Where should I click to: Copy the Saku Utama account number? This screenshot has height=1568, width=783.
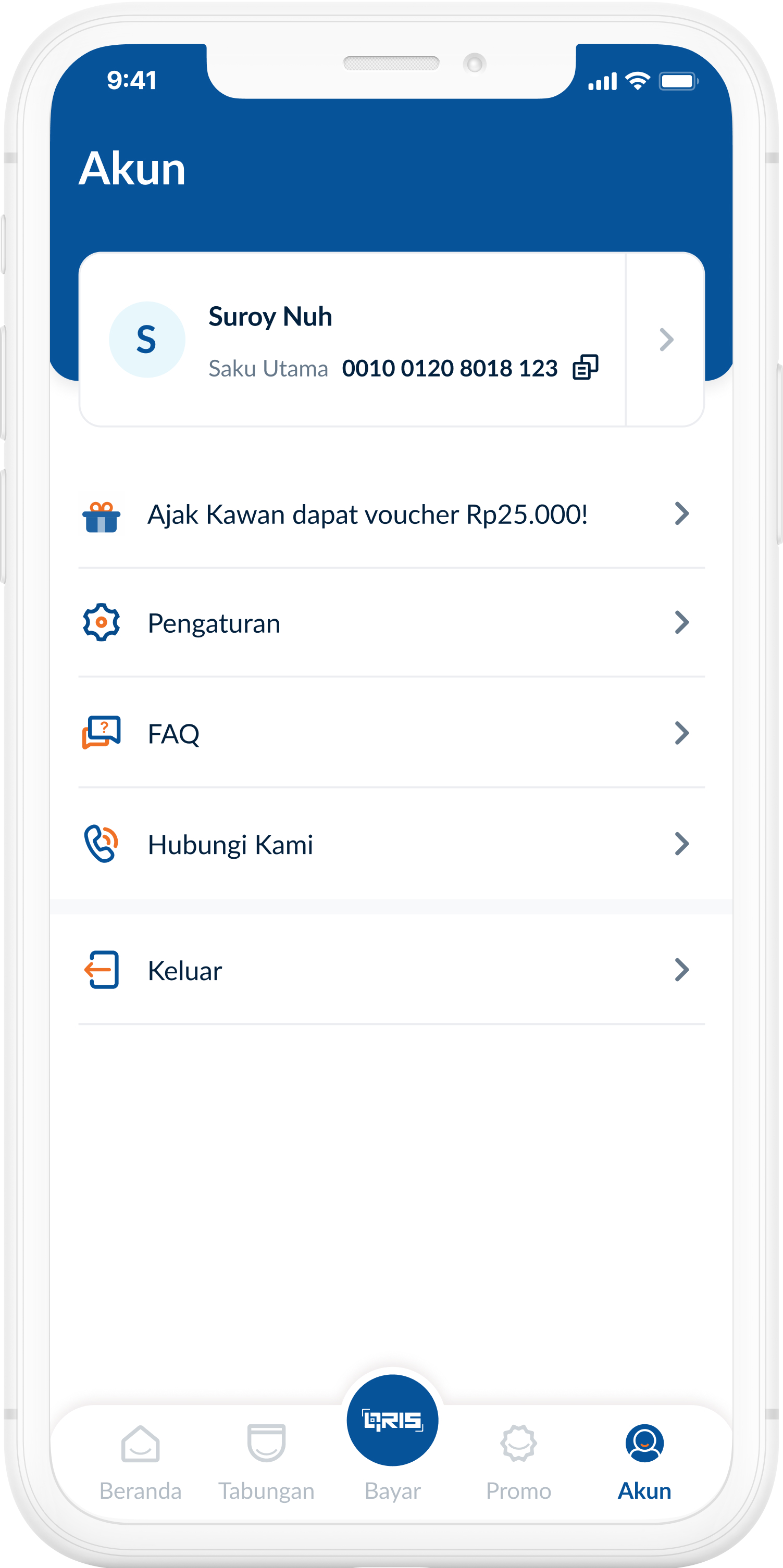[x=585, y=367]
